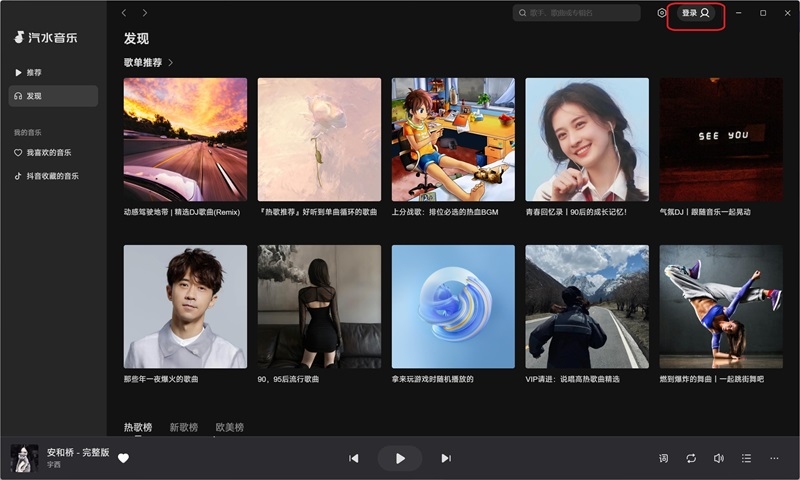Play the current song 安和桥
Image resolution: width=800 pixels, height=480 pixels.
click(400, 458)
